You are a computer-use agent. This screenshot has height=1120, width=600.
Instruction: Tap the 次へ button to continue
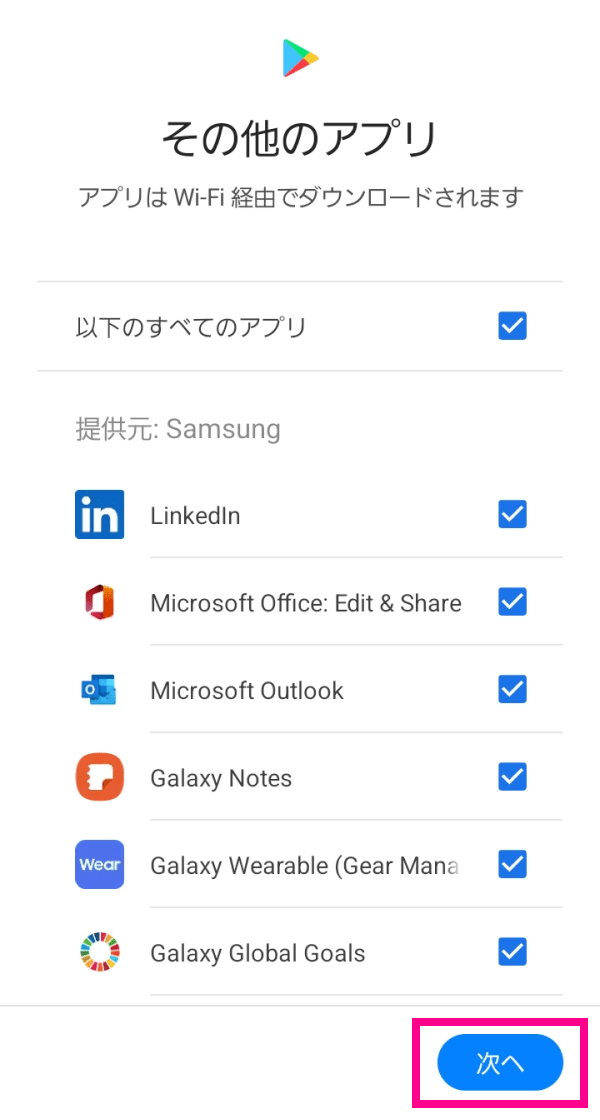[500, 1062]
